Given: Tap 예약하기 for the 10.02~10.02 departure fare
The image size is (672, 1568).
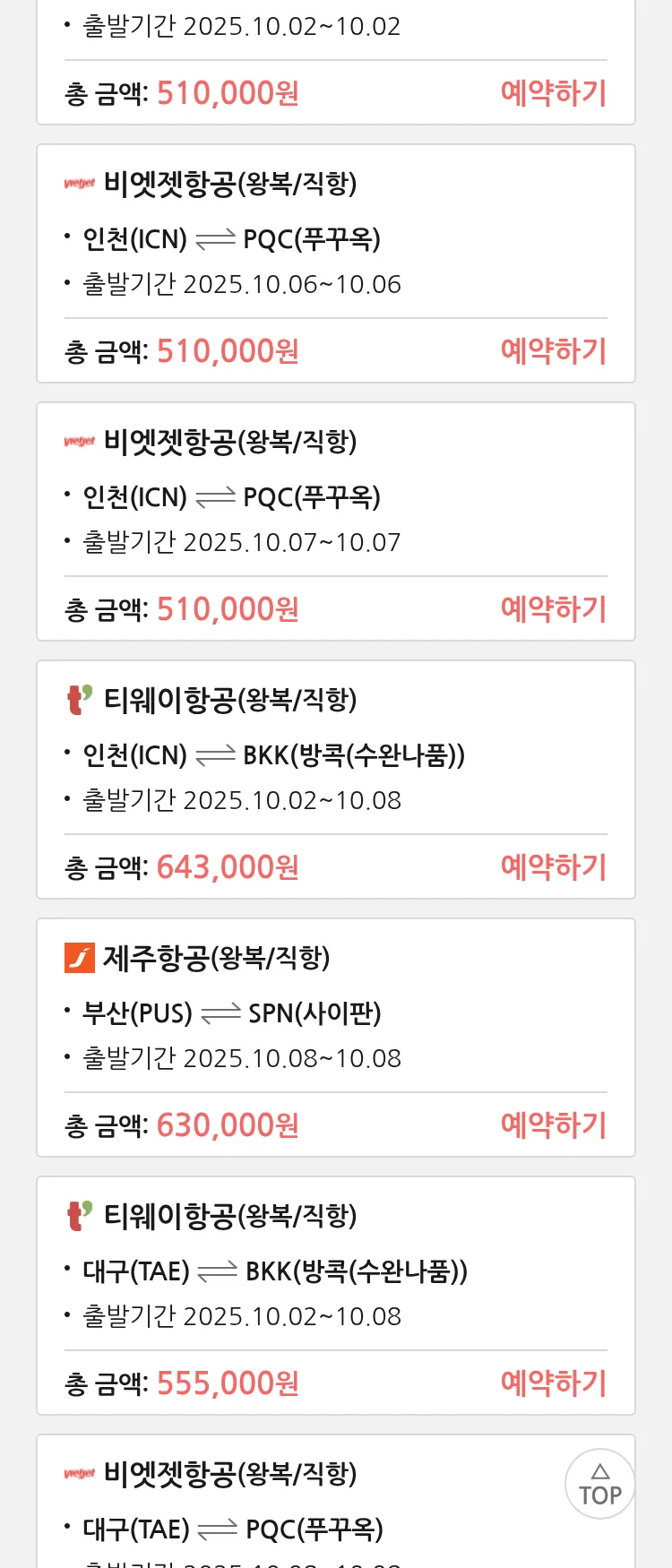Looking at the screenshot, I should coord(553,93).
